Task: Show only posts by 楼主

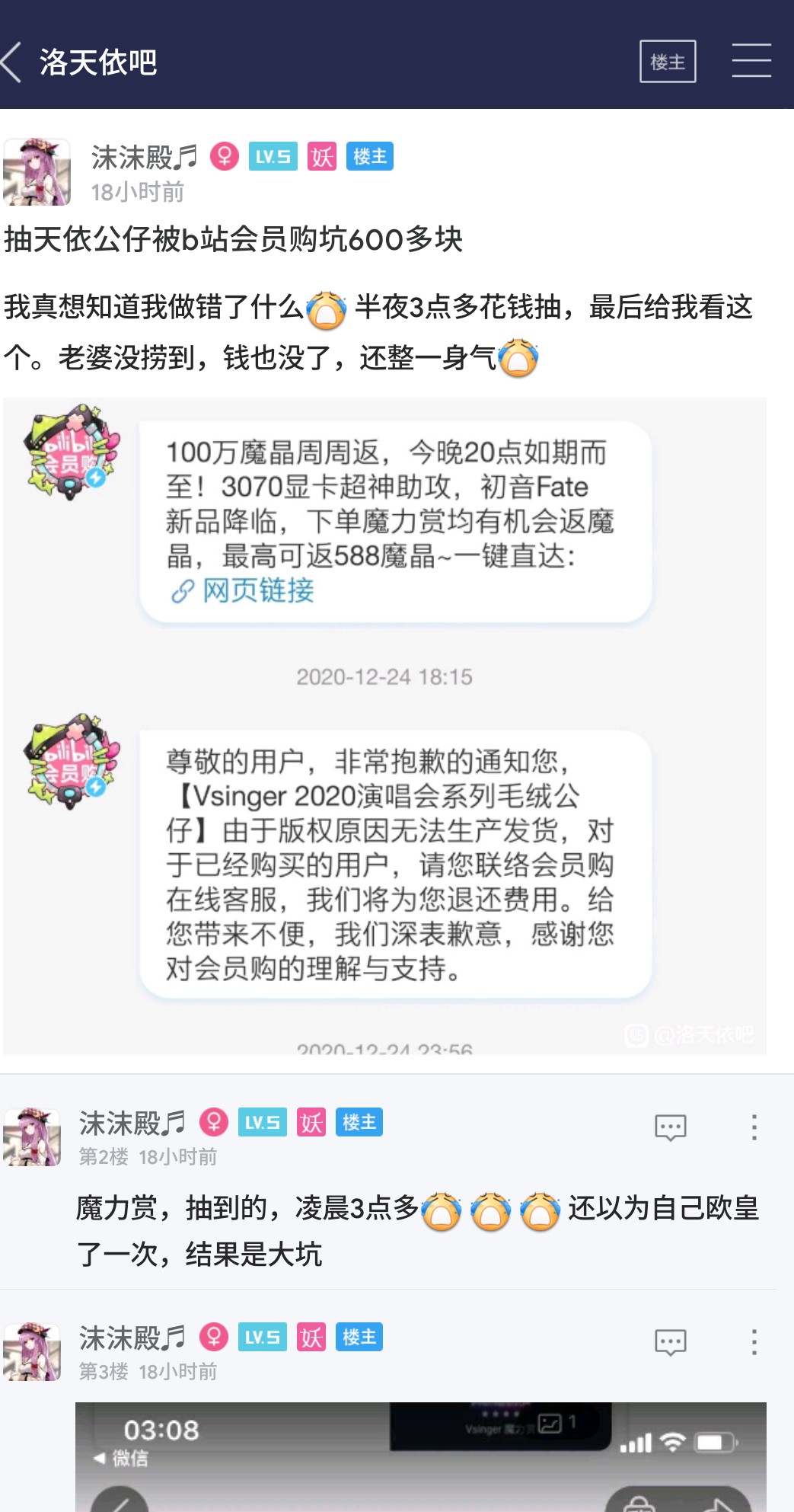Action: click(x=668, y=62)
